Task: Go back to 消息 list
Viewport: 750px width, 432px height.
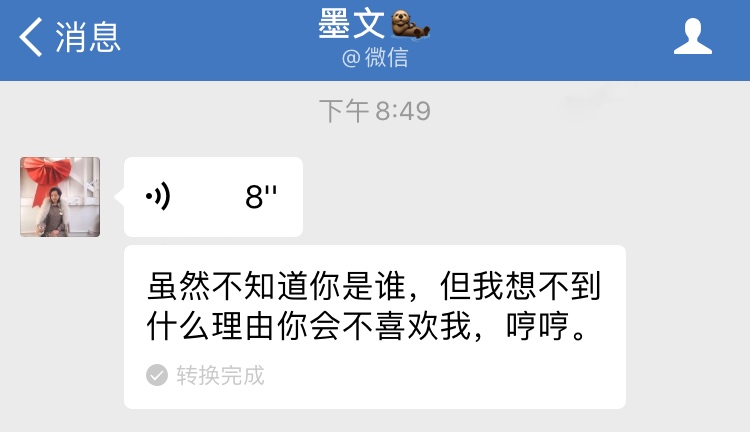Action: (70, 37)
